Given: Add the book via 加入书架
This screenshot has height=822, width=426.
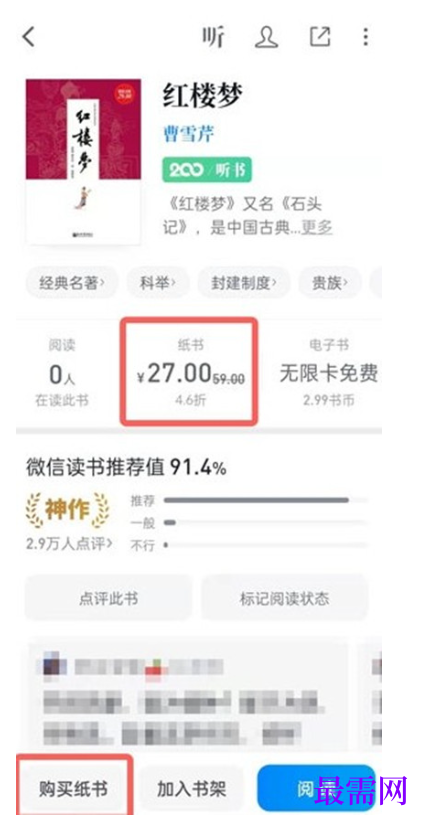Looking at the screenshot, I should click(x=192, y=788).
